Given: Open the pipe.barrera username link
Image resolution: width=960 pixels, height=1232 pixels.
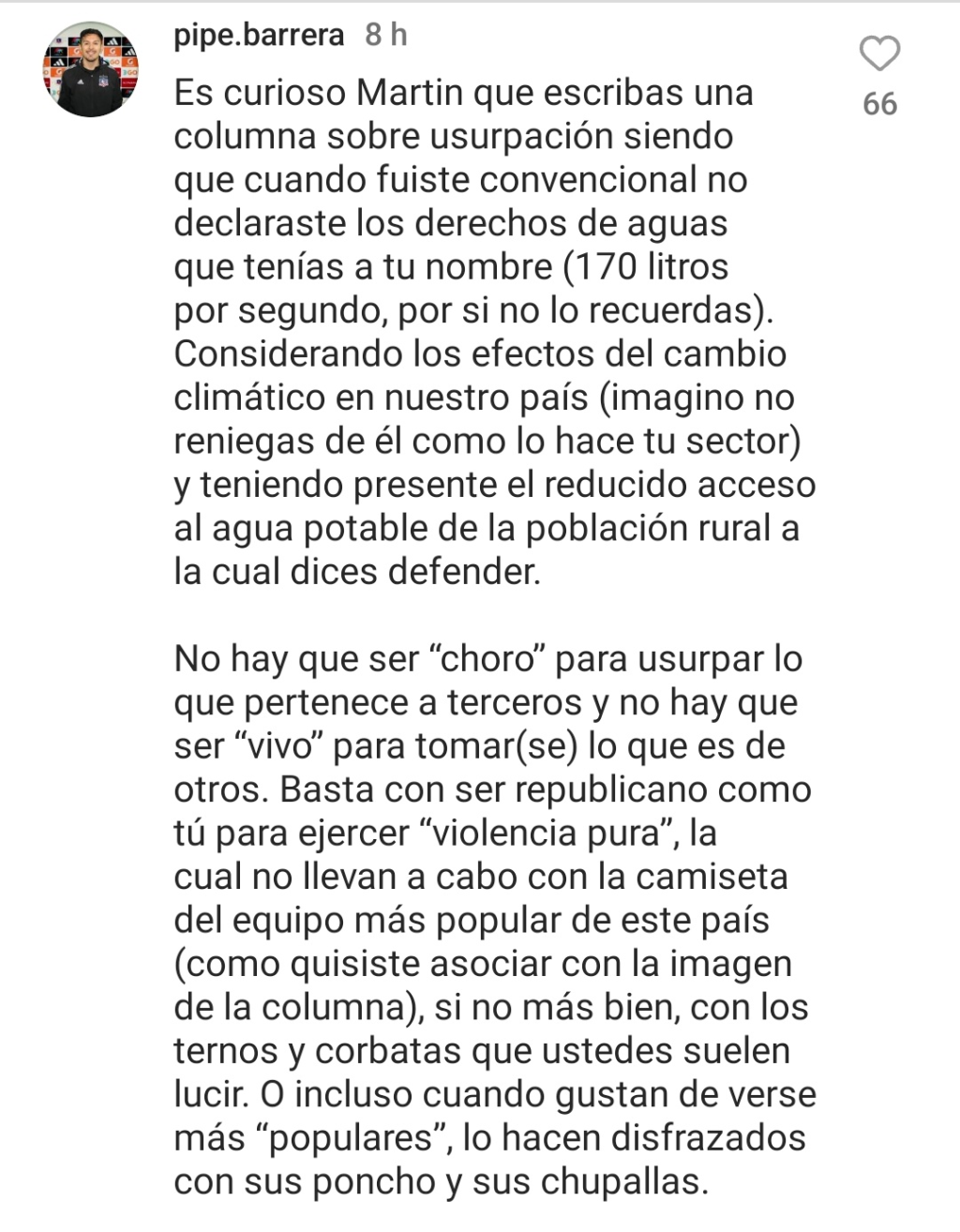Looking at the screenshot, I should [260, 36].
